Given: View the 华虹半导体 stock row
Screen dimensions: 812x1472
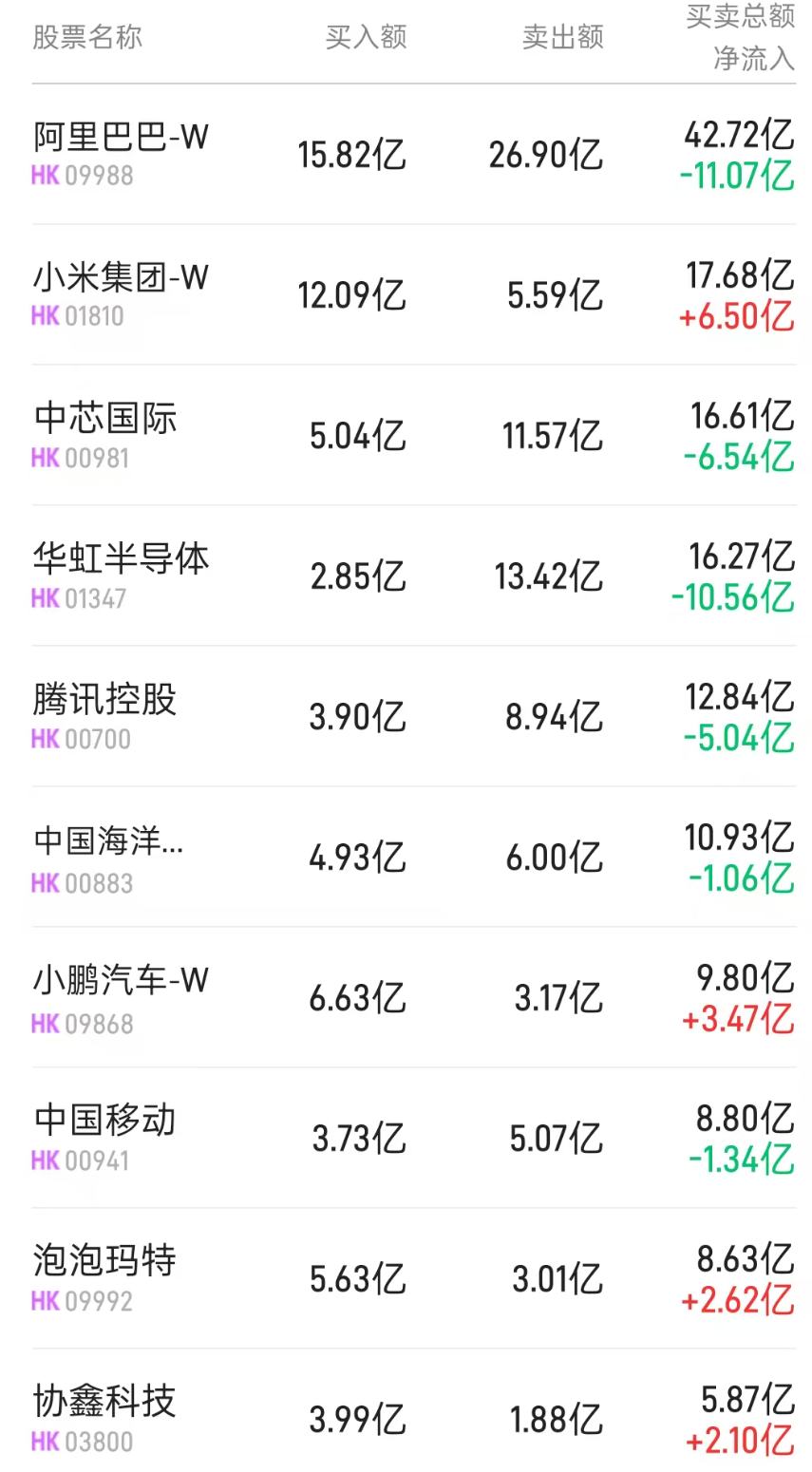Looking at the screenshot, I should point(119,559).
